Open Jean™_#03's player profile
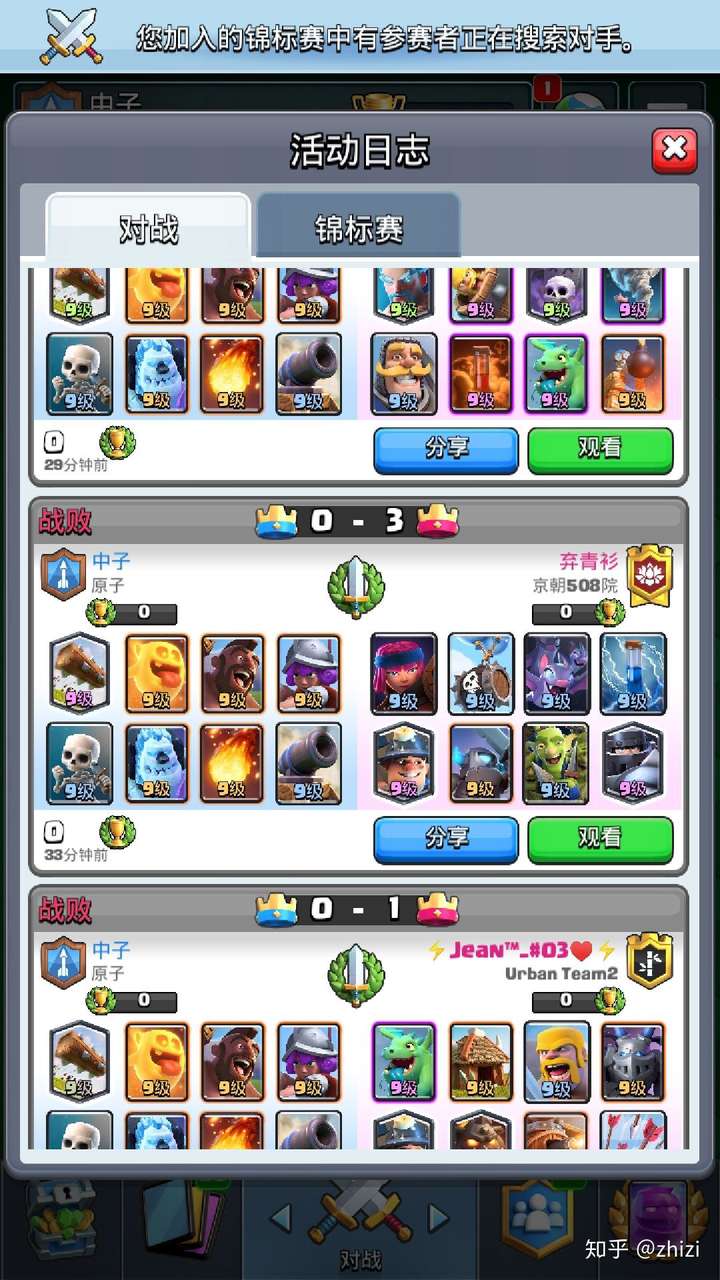Screen dimensions: 720x1280 [x=520, y=950]
